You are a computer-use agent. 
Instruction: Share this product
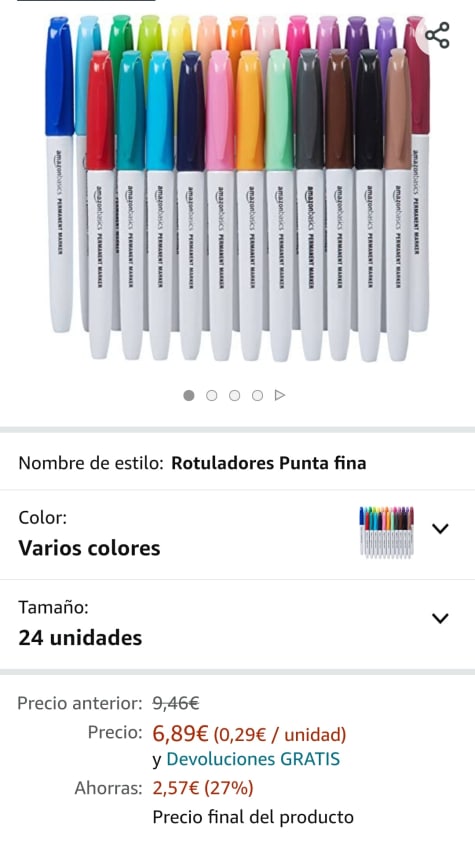click(x=437, y=35)
